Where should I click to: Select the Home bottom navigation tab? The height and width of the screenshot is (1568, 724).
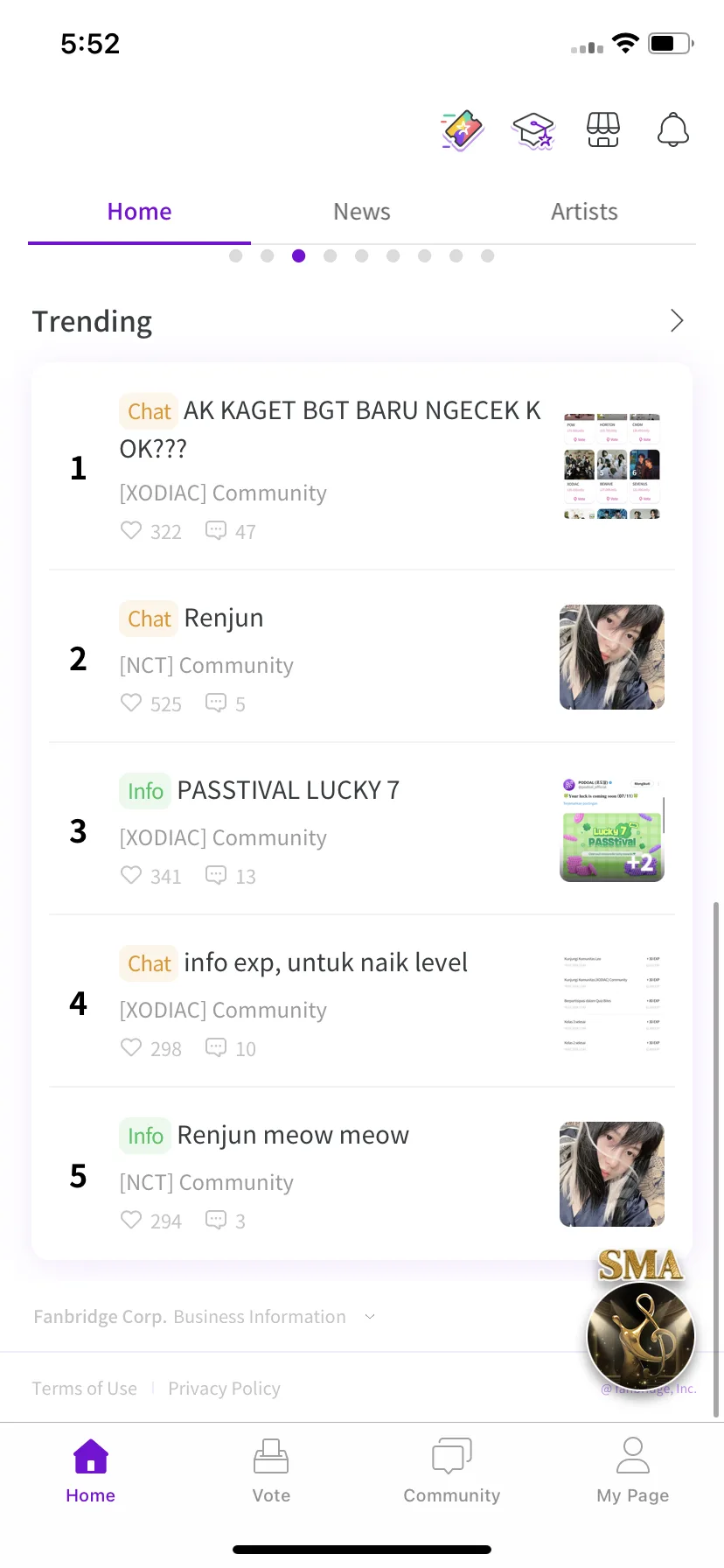pos(91,1472)
